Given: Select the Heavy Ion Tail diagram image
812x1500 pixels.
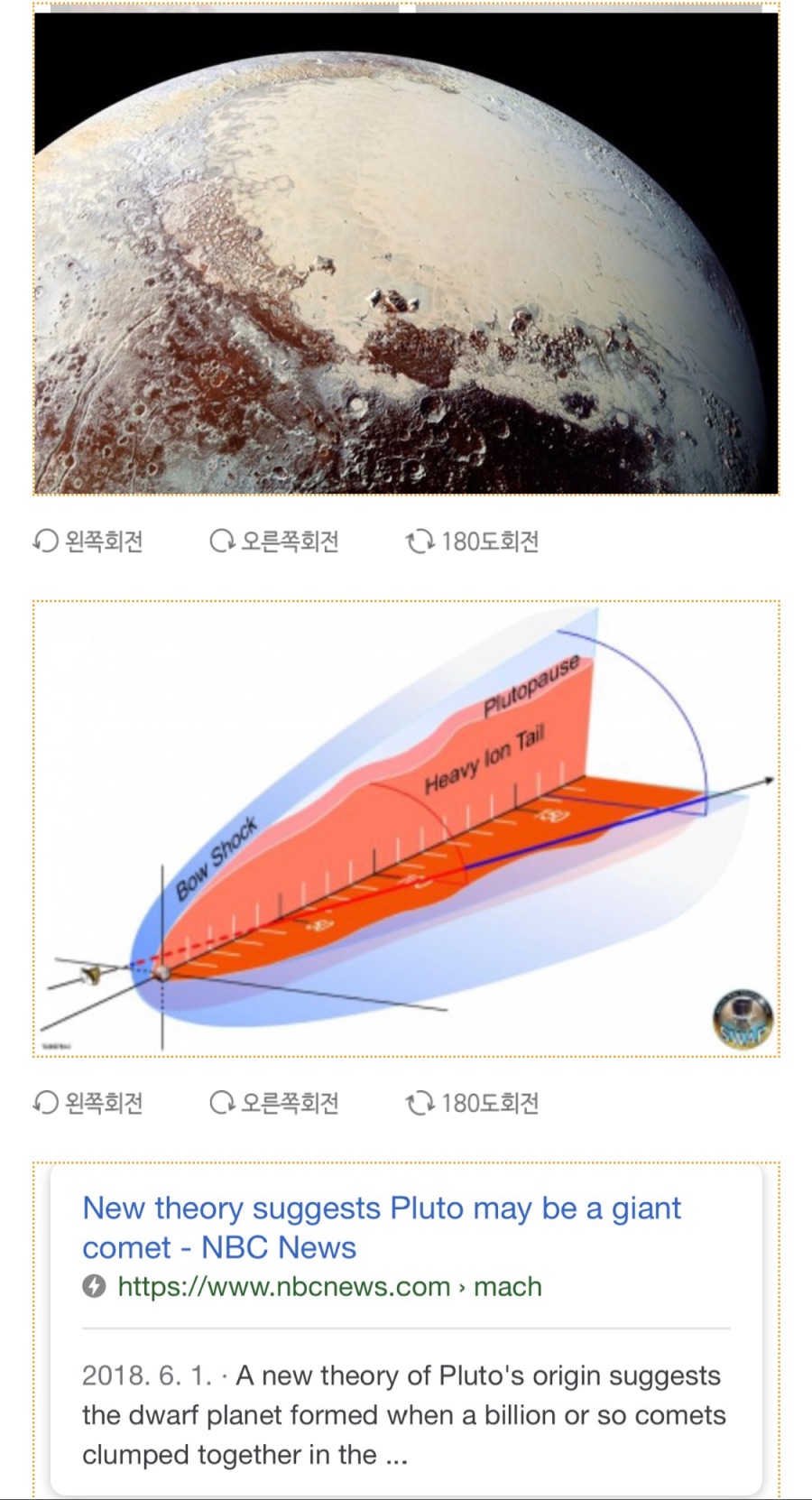Looking at the screenshot, I should 406,829.
